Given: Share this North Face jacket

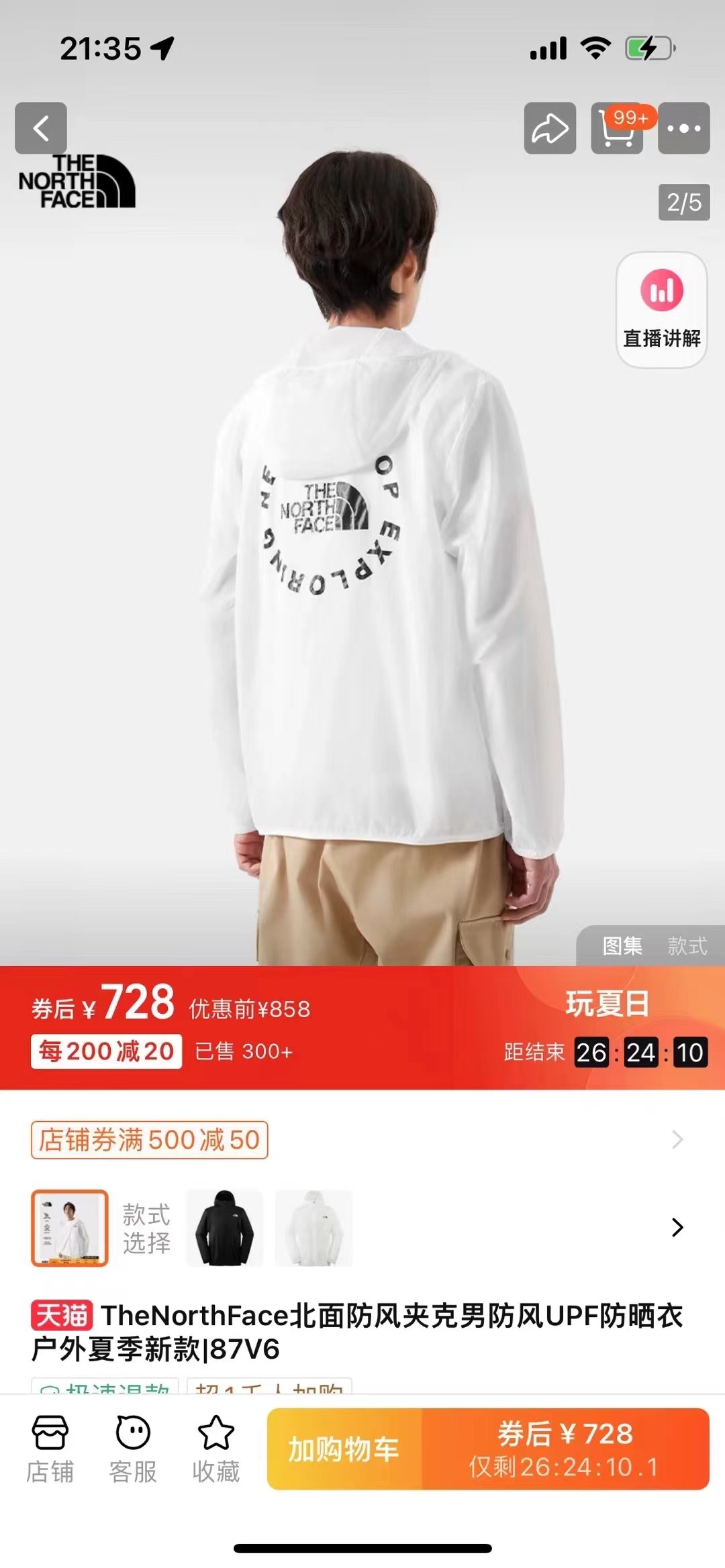Looking at the screenshot, I should click(x=550, y=128).
